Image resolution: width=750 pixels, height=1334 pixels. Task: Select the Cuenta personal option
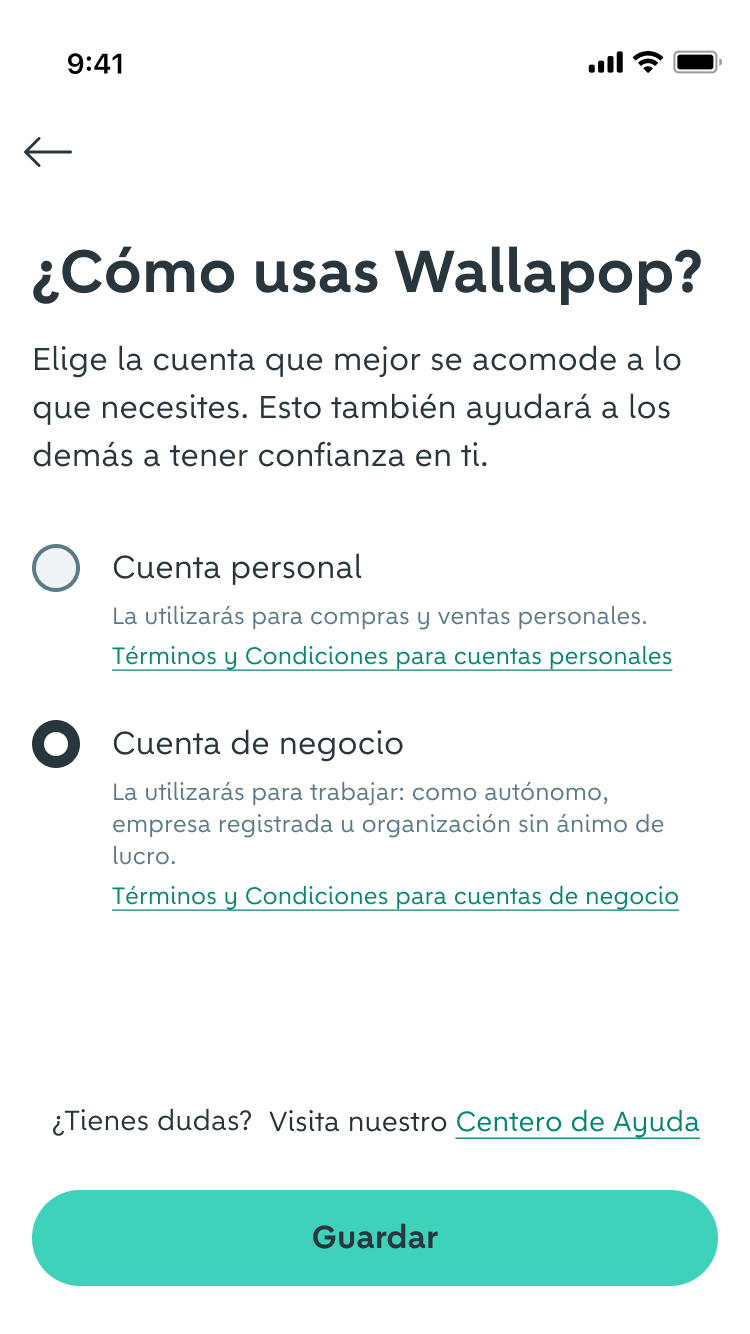point(56,568)
